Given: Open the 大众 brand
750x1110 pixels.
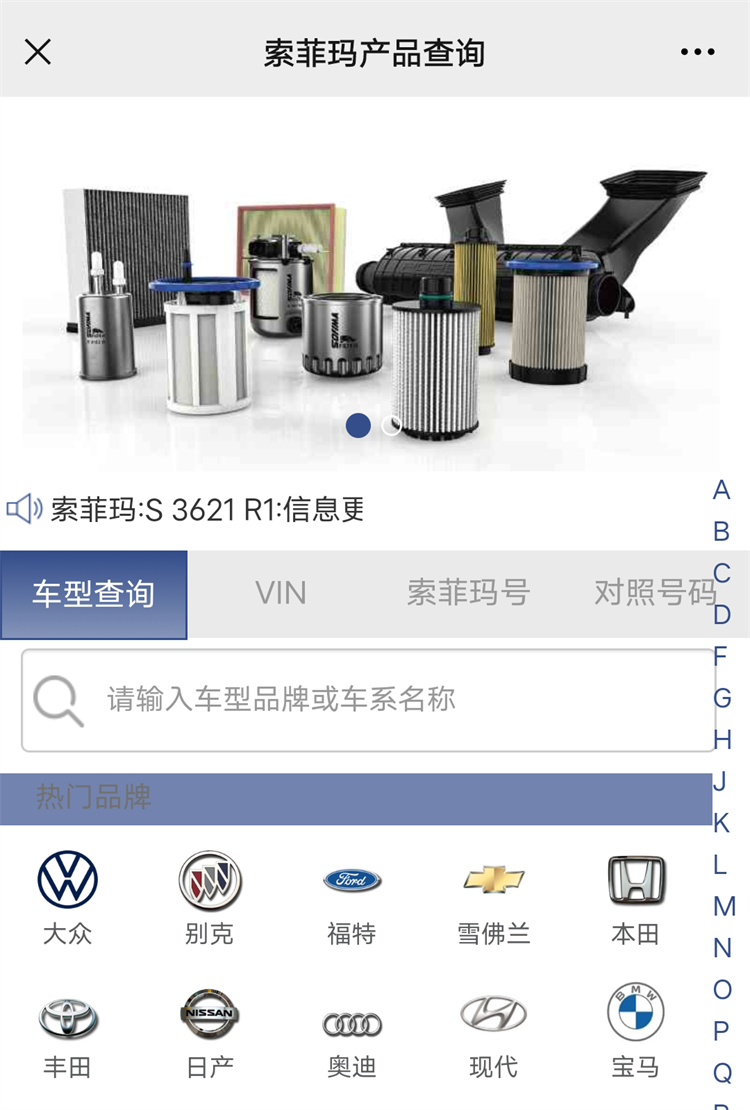Looking at the screenshot, I should 67,897.
